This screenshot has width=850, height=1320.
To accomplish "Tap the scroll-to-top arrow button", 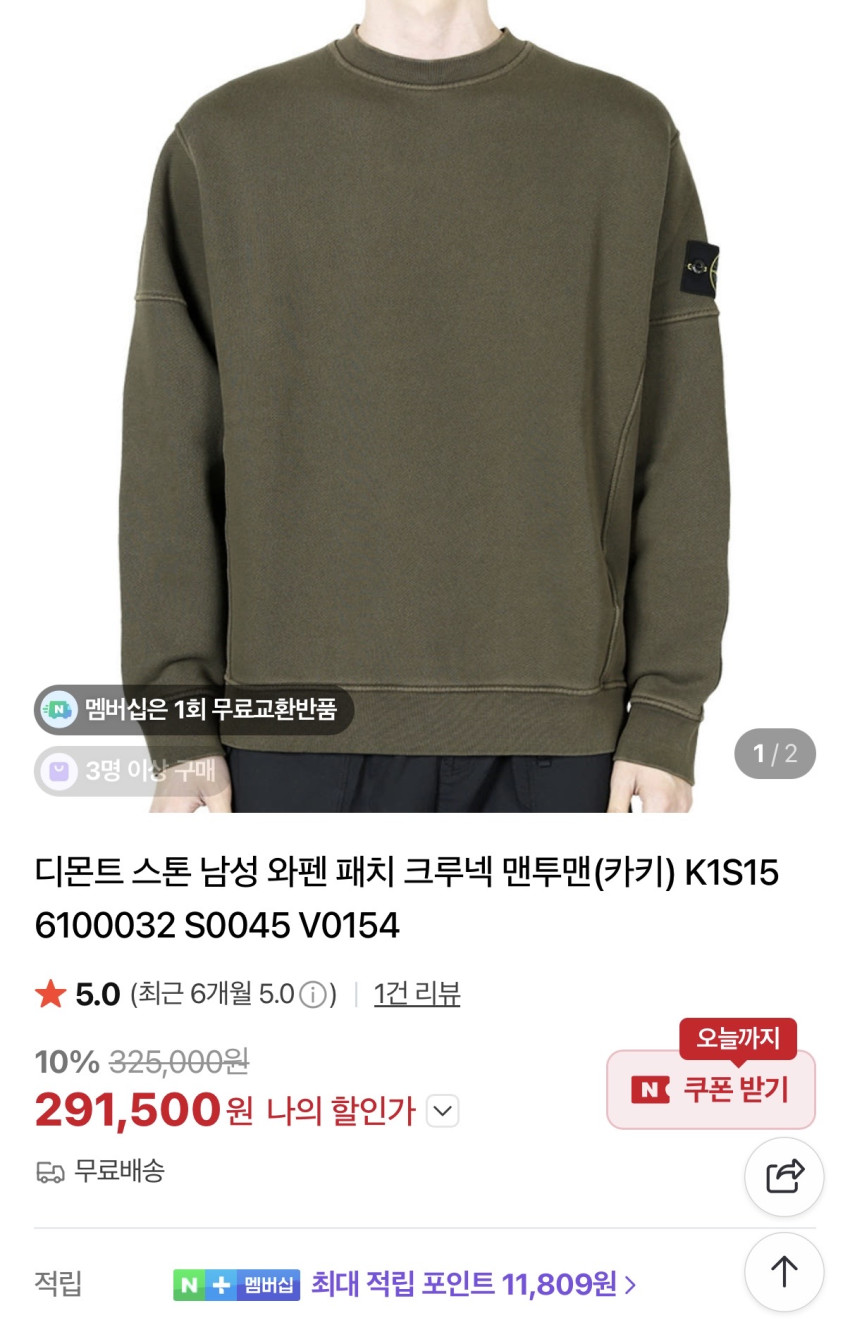I will (784, 1272).
